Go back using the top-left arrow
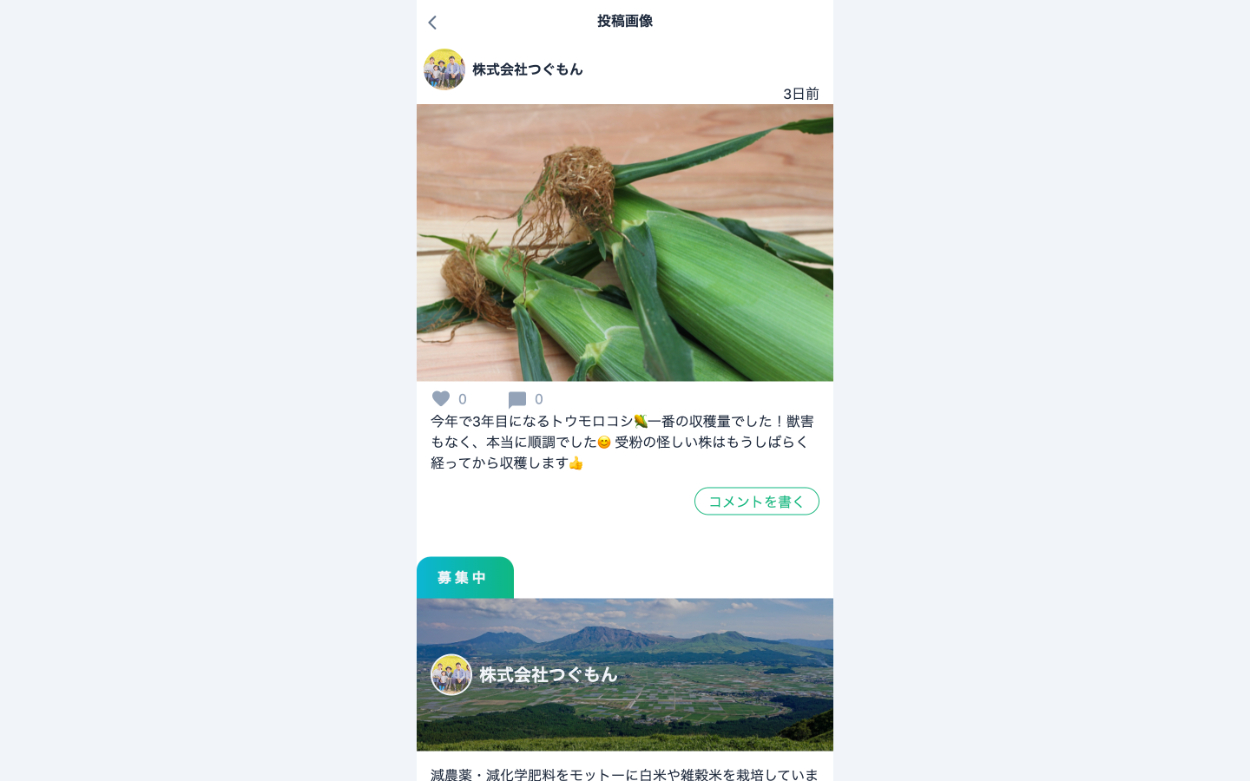This screenshot has width=1250, height=781. pyautogui.click(x=432, y=22)
